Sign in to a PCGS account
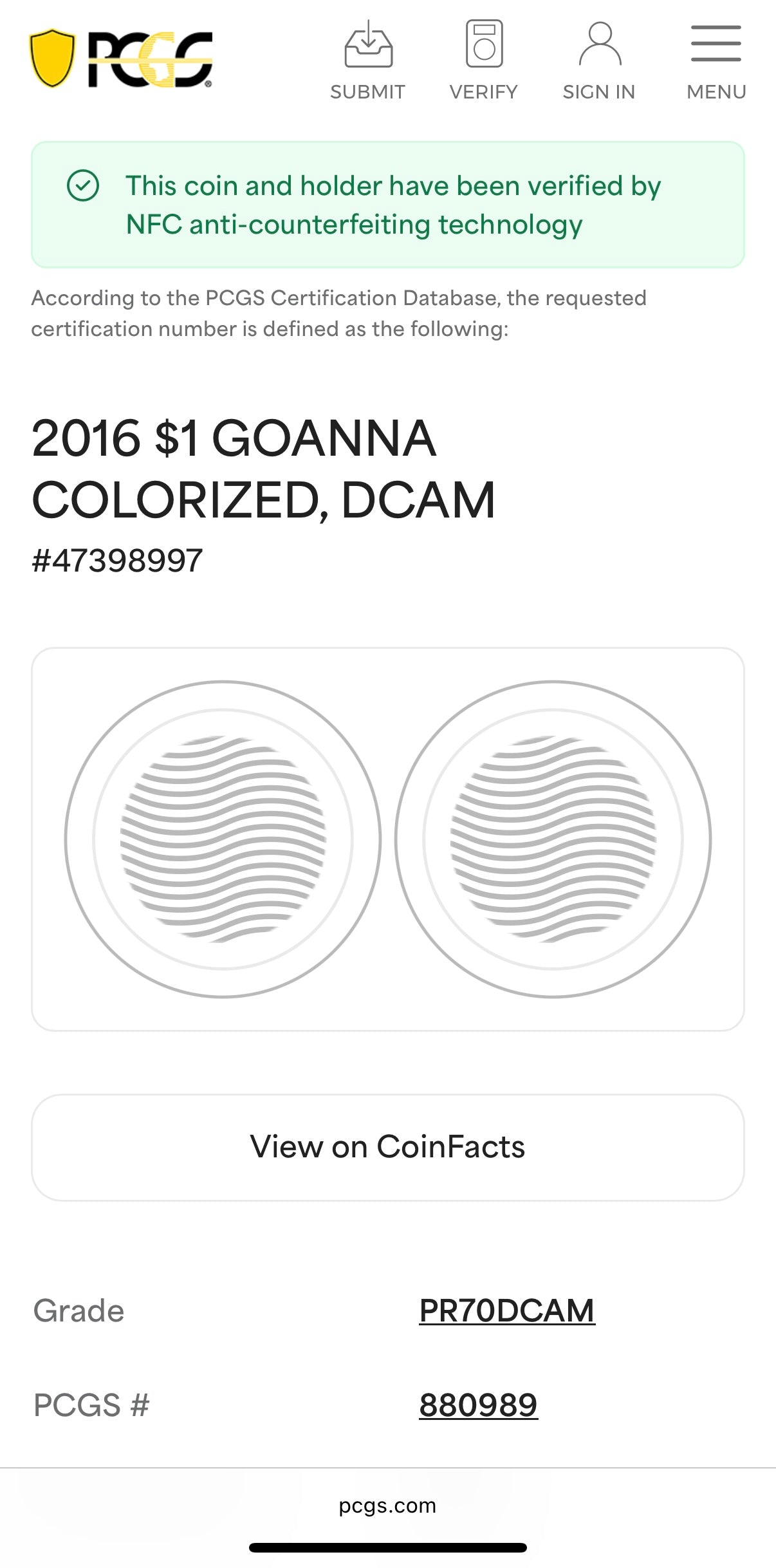Viewport: 776px width, 1568px height. click(598, 61)
